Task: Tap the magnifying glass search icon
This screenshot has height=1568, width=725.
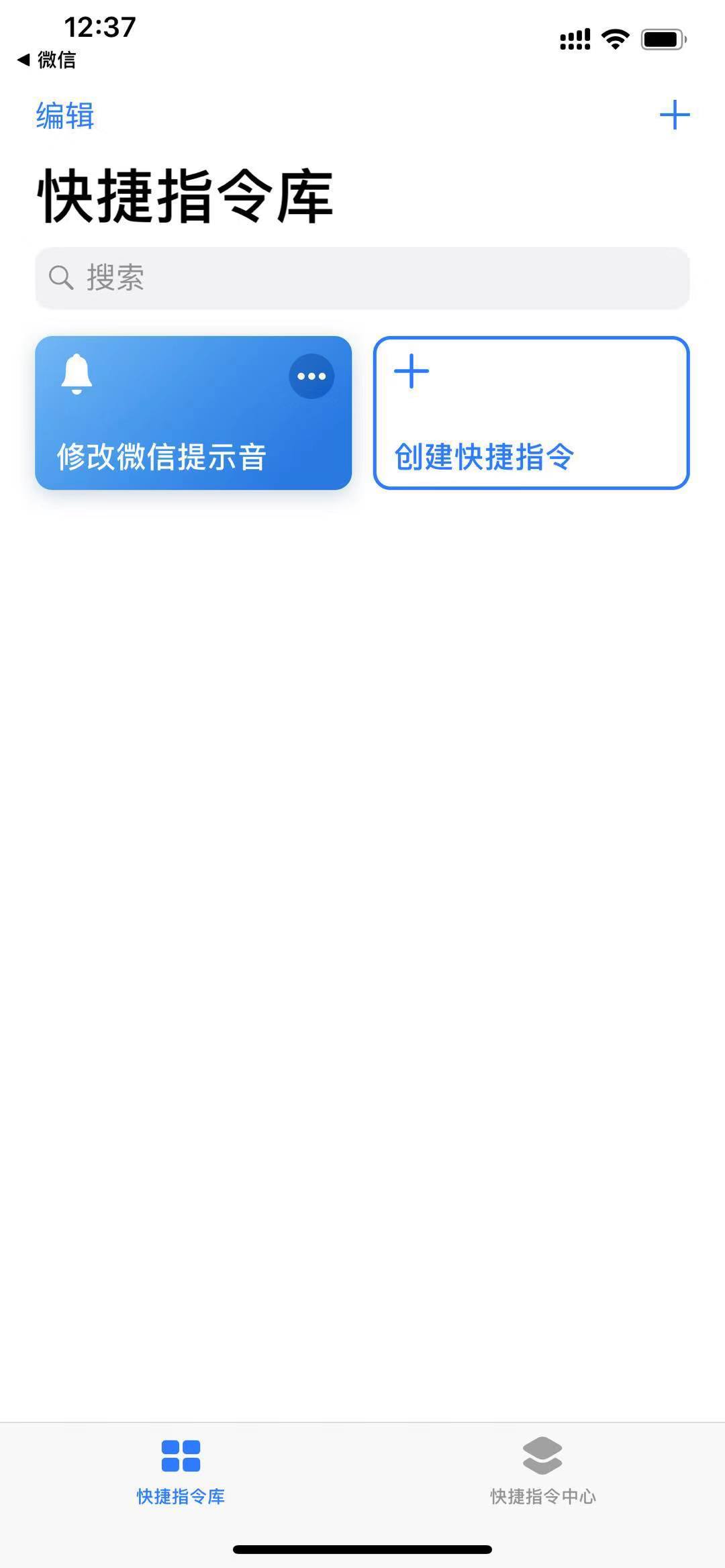Action: 61,277
